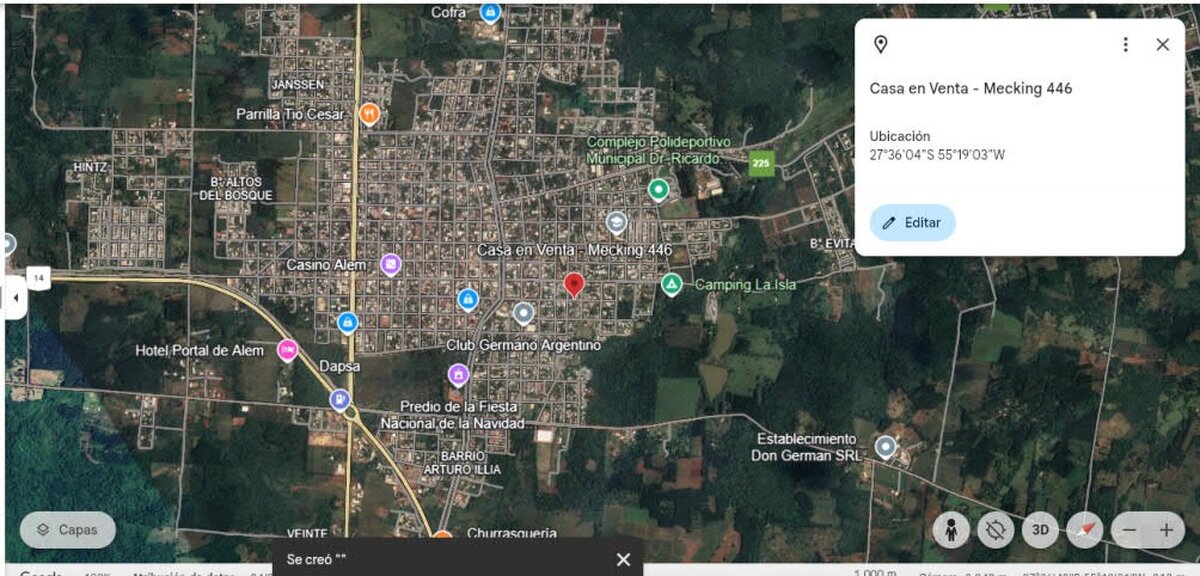Open the Camping La Isla marker
This screenshot has height=576, width=1200.
(x=672, y=285)
